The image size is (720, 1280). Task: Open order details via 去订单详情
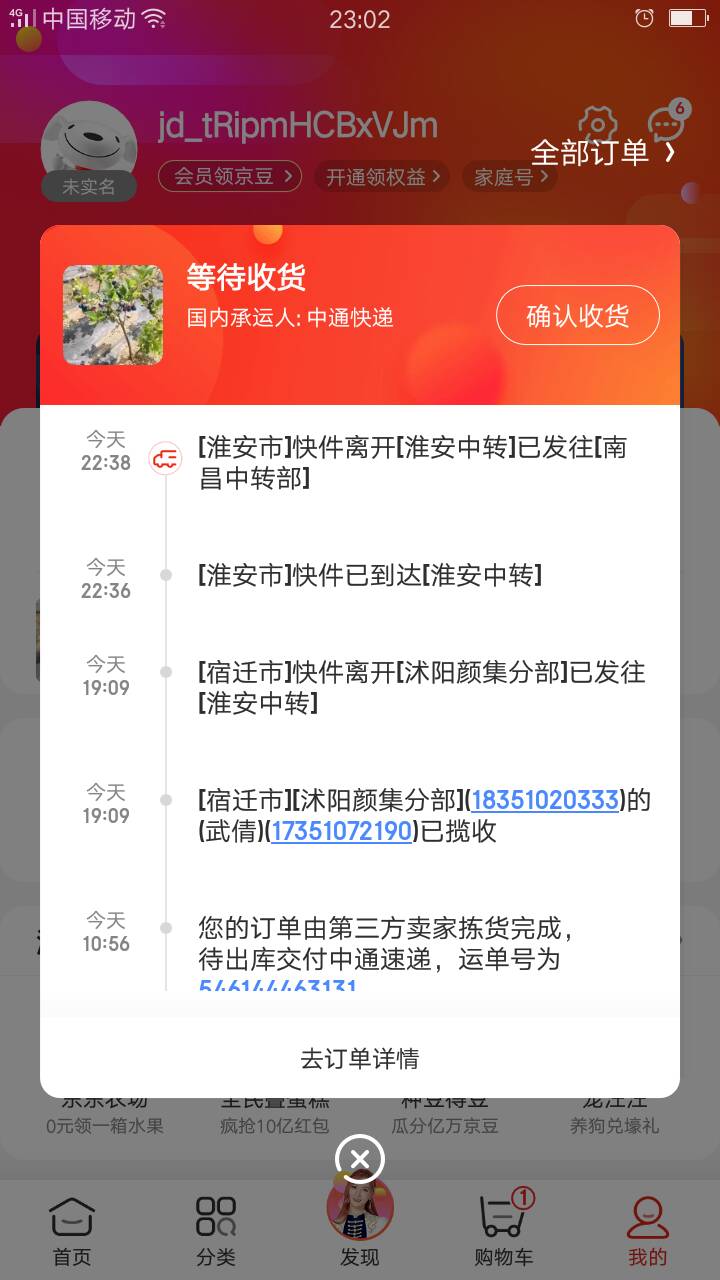[x=360, y=1058]
